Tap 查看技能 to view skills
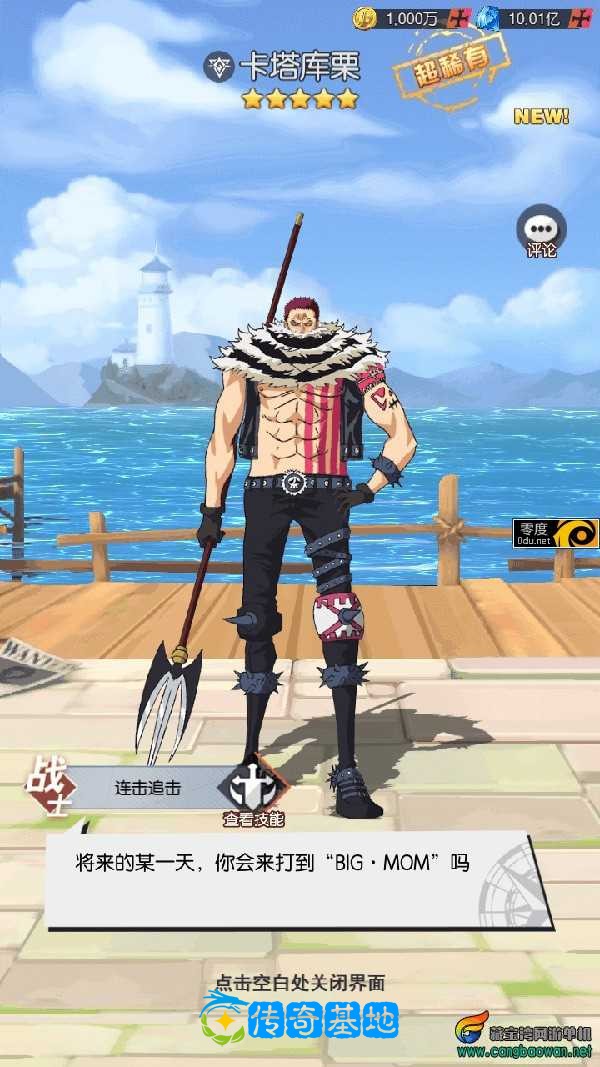The width and height of the screenshot is (600, 1067). pyautogui.click(x=252, y=792)
